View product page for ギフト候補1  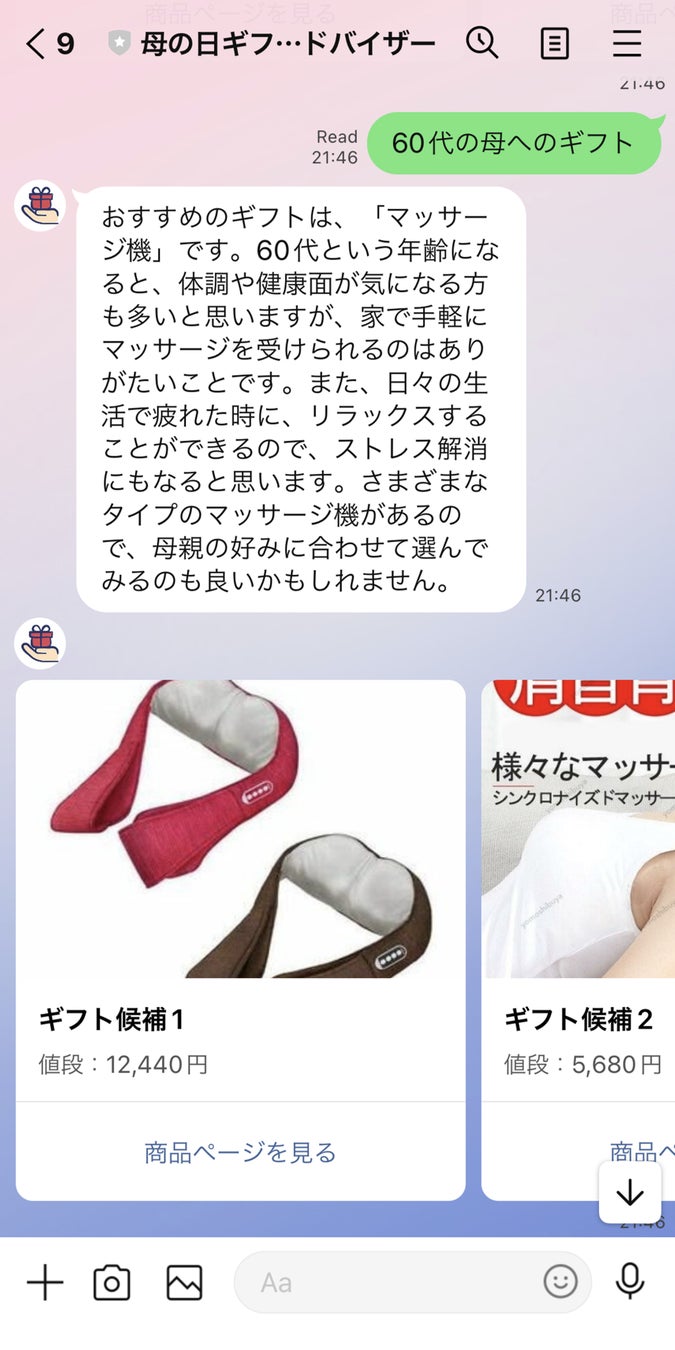pyautogui.click(x=240, y=1152)
